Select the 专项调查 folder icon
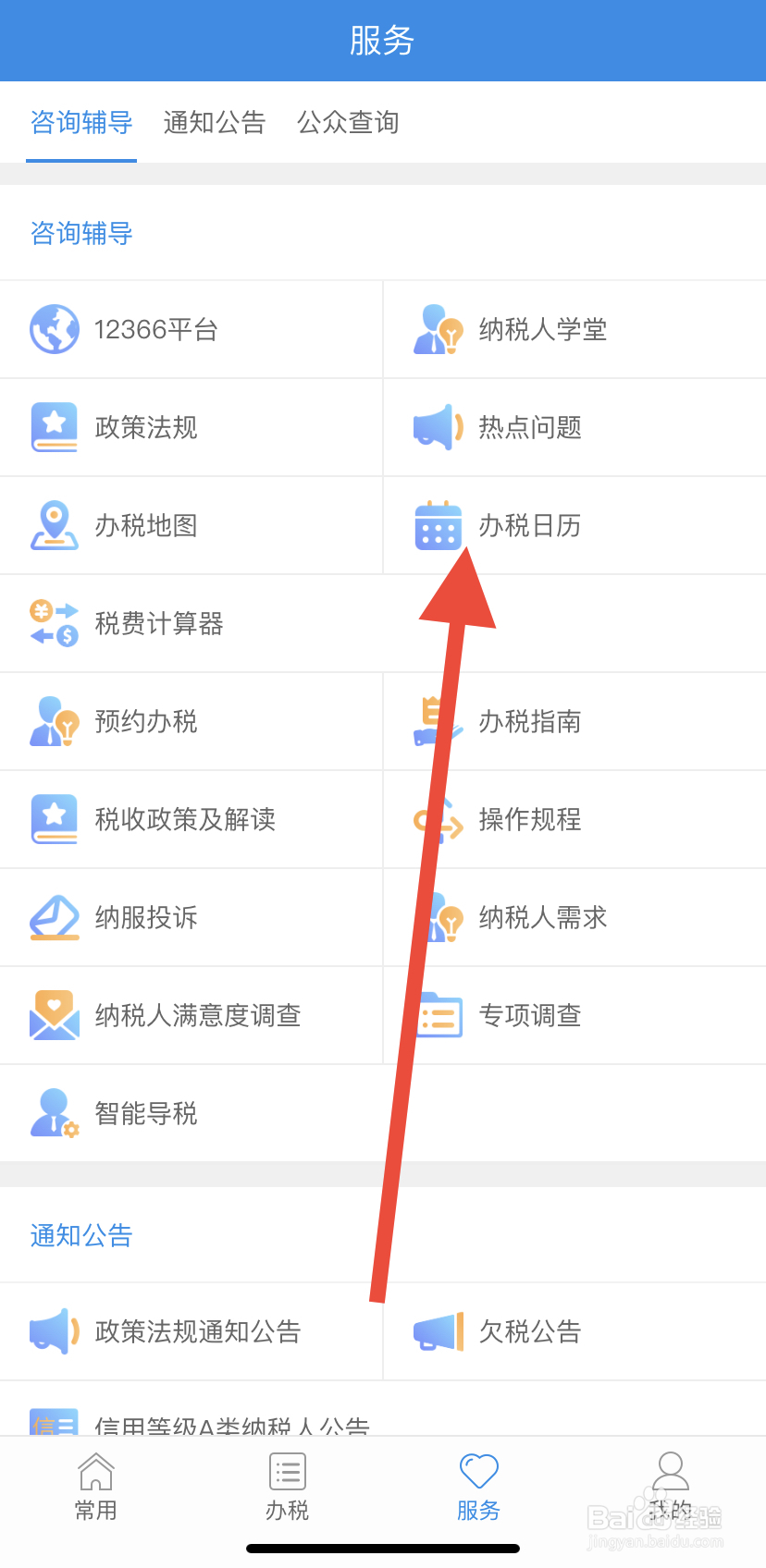 pyautogui.click(x=437, y=1015)
